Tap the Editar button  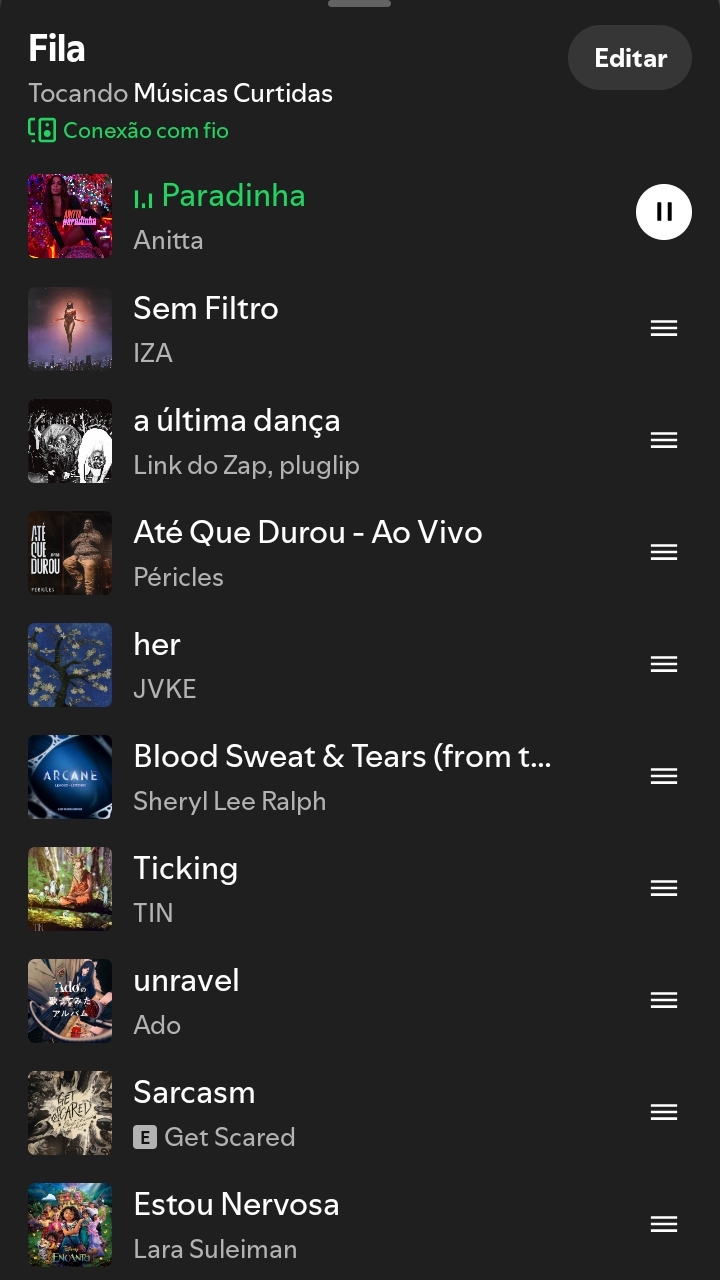630,58
